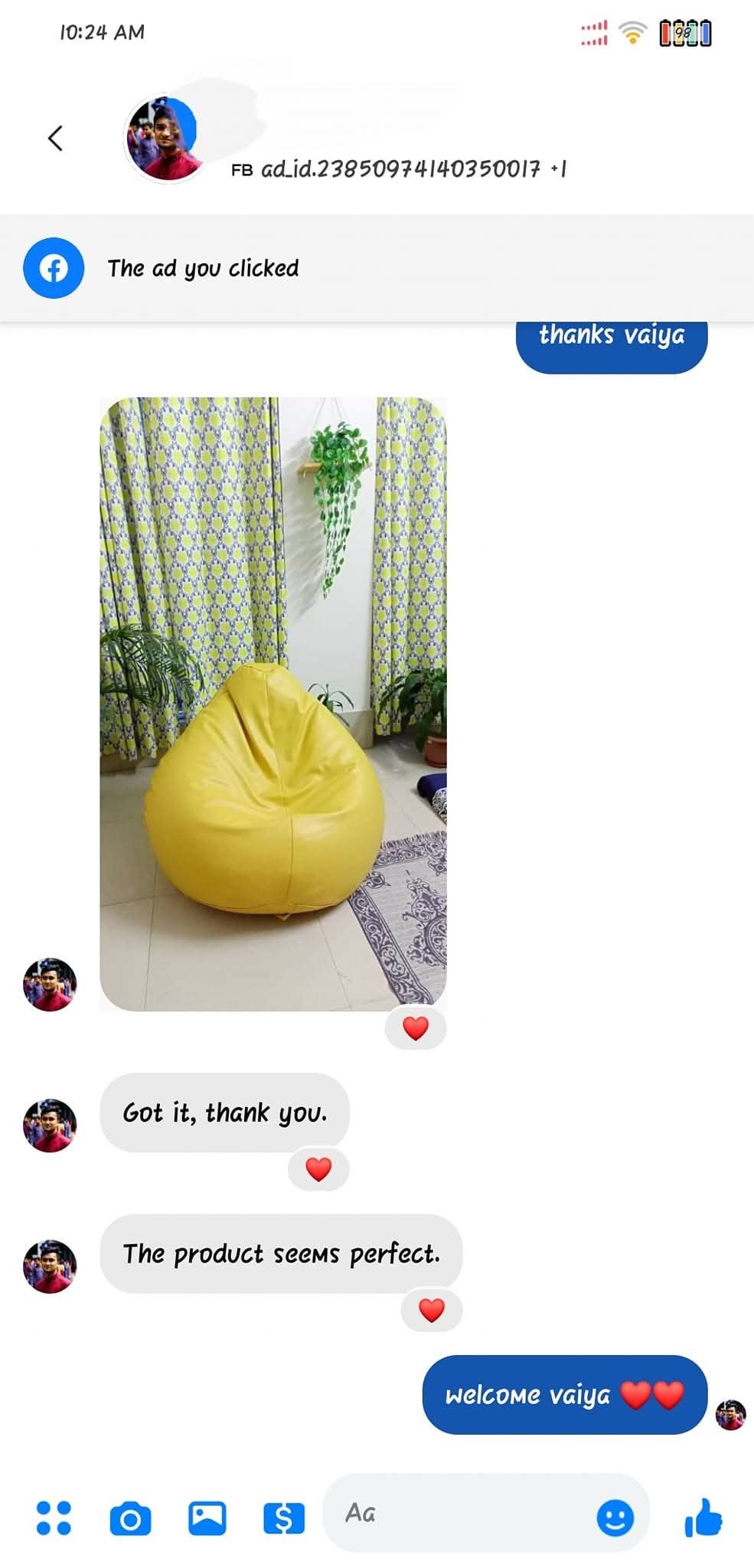This screenshot has height=1568, width=754.
Task: Open 'The ad you clicked' banner
Action: pos(203,268)
